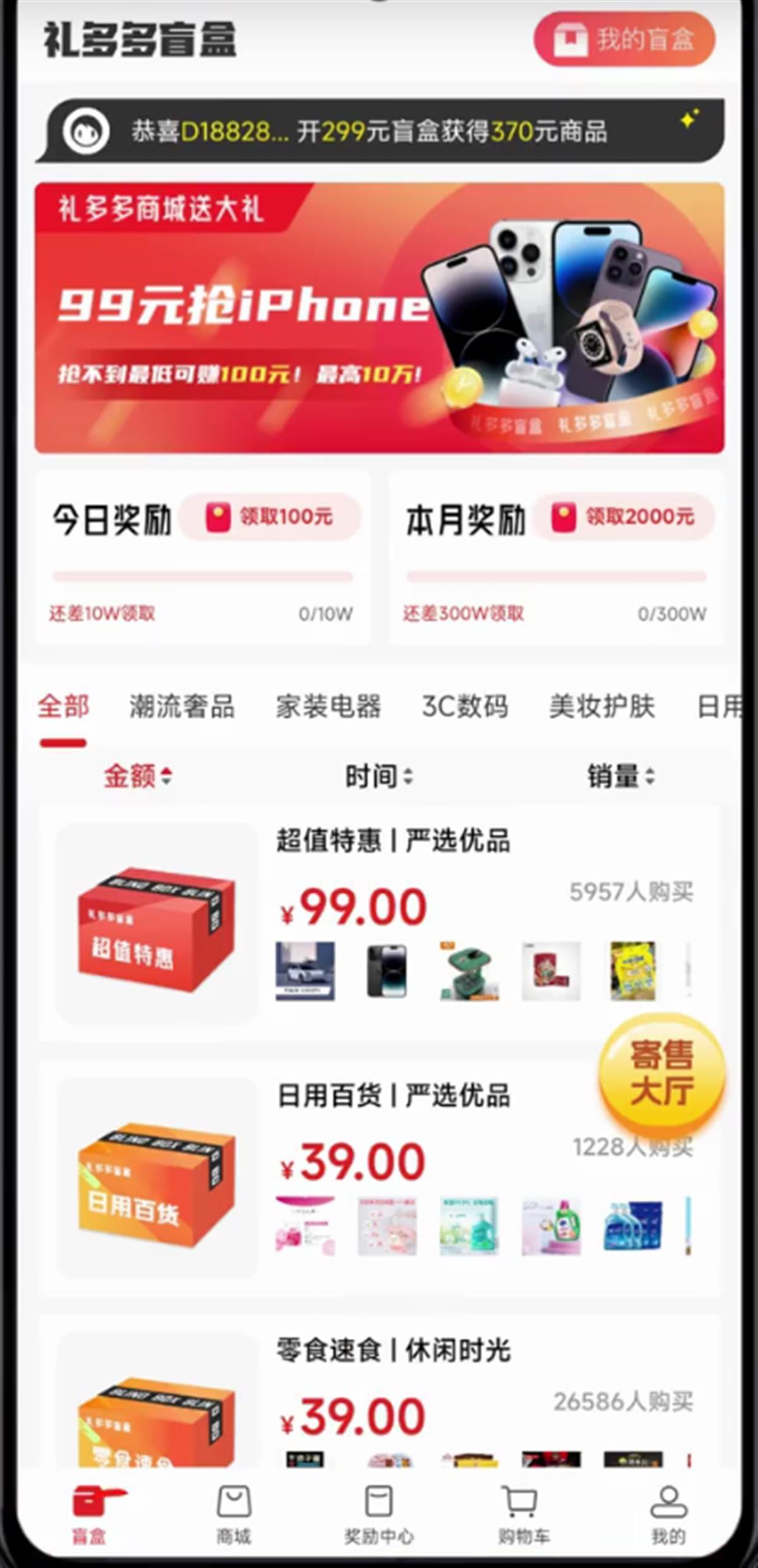The height and width of the screenshot is (1568, 758).
Task: Switch to 潮流奢品 category
Action: (182, 707)
